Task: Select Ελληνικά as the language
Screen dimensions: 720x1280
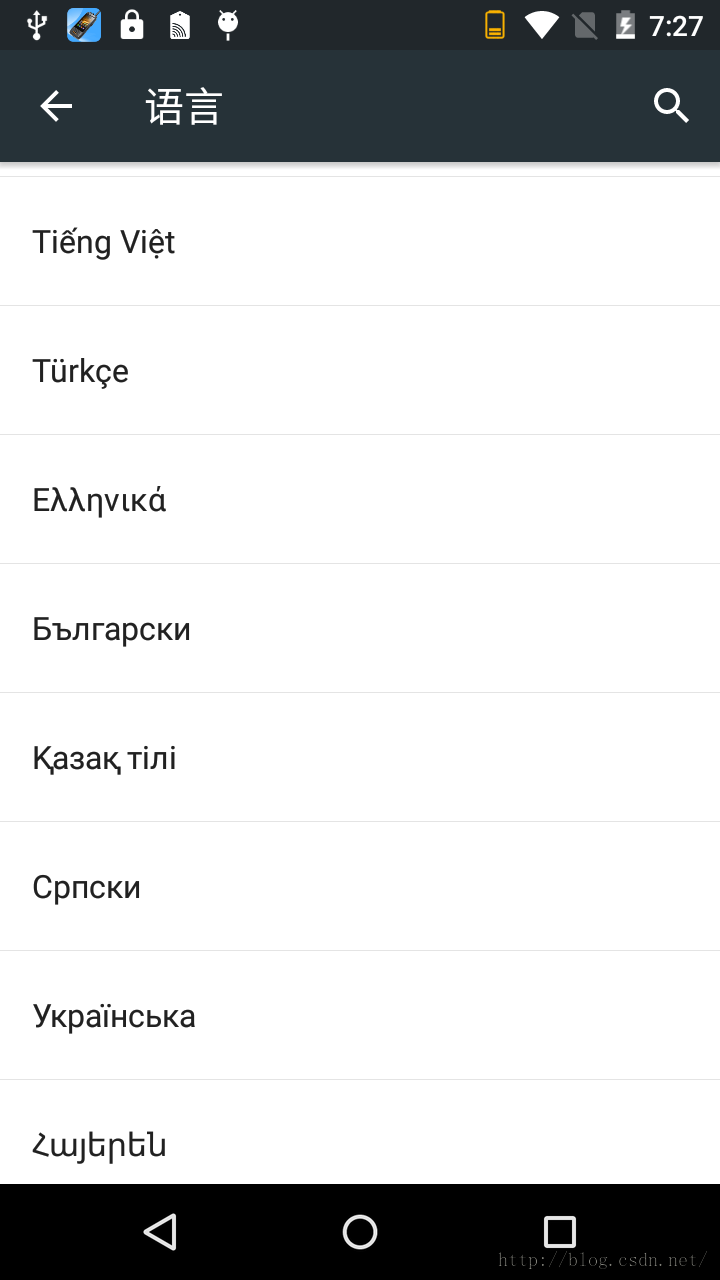Action: [x=360, y=499]
